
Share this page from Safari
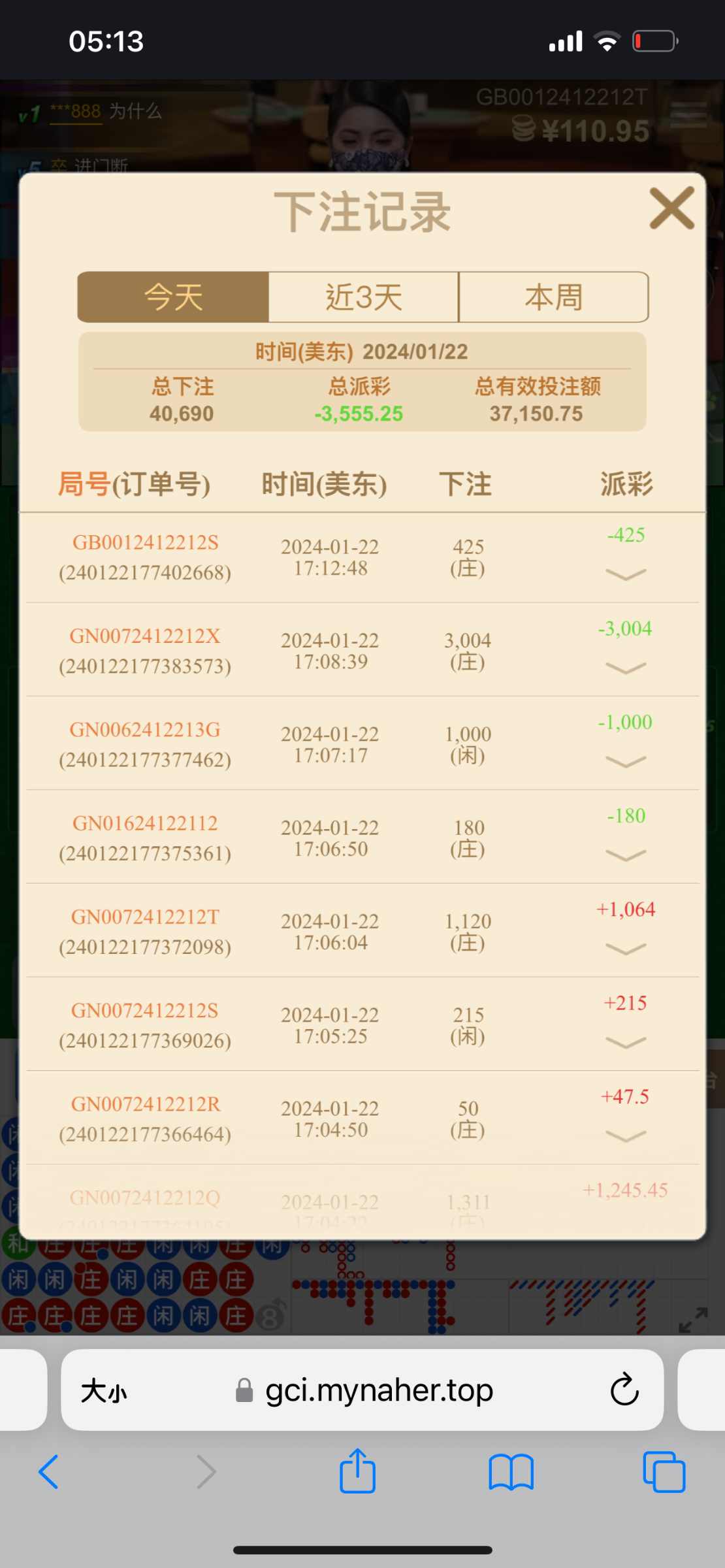tap(357, 1471)
